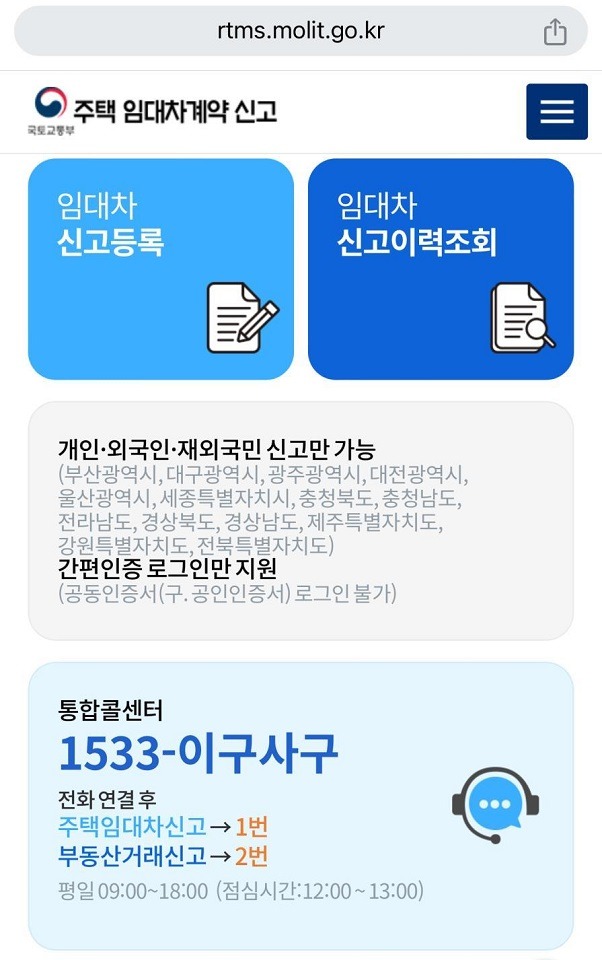Tap the 주택 임대차계약 신고 header logo
Screen dimensions: 602x960
pyautogui.click(x=153, y=110)
